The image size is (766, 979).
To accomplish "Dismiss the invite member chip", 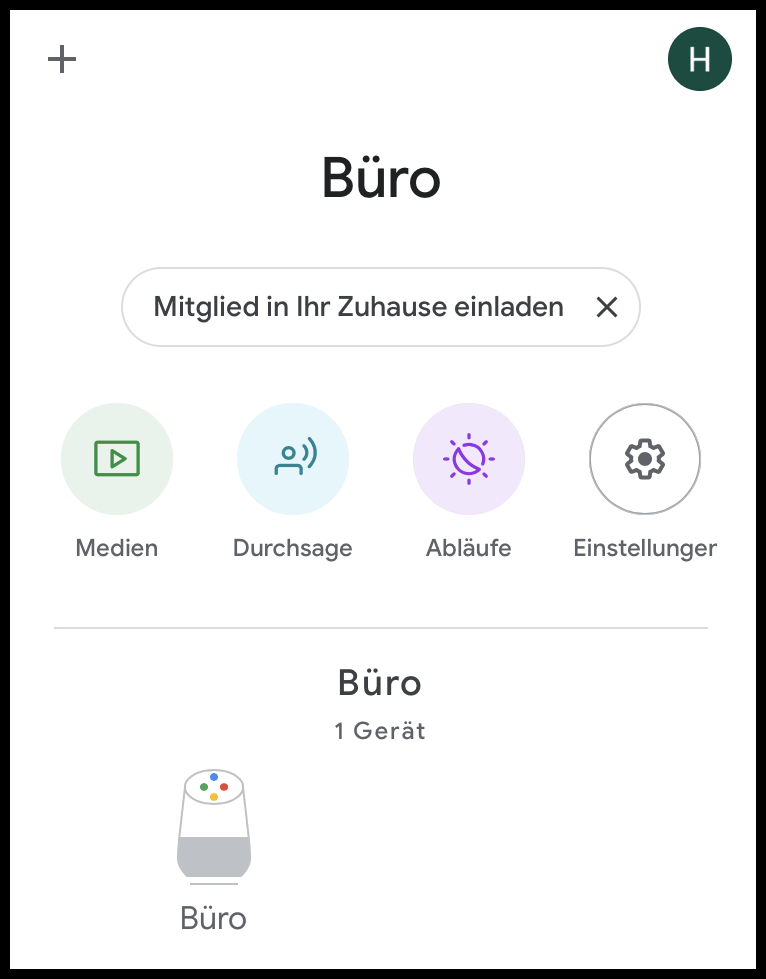I will click(x=607, y=307).
